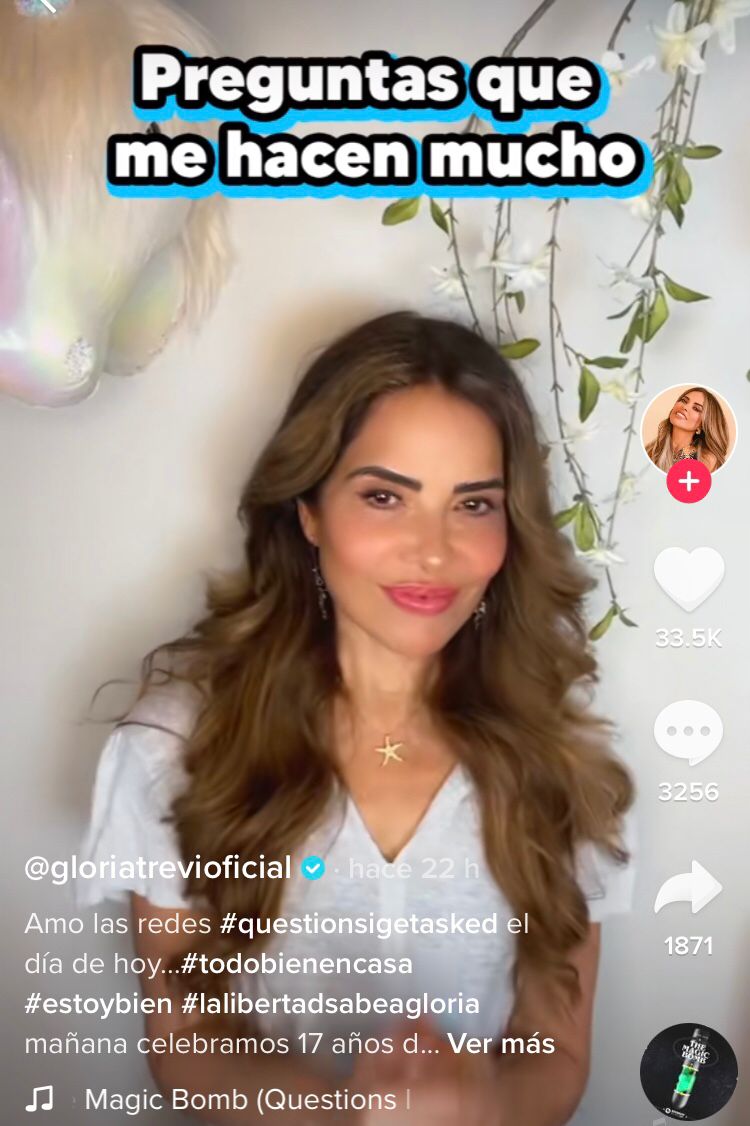Screen dimensions: 750x1126
Task: Open the #questionsigetasked hashtag
Action: 358,924
